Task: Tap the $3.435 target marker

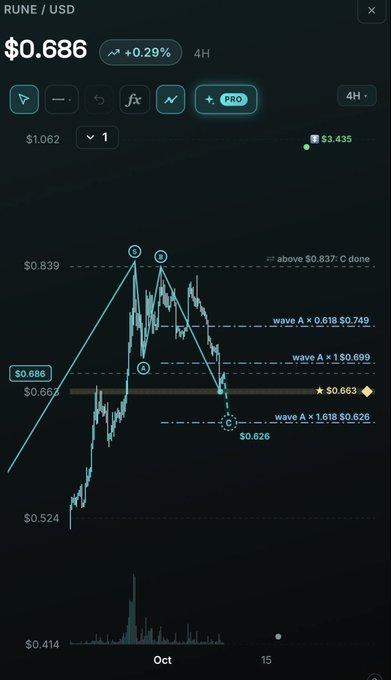Action: pyautogui.click(x=331, y=139)
